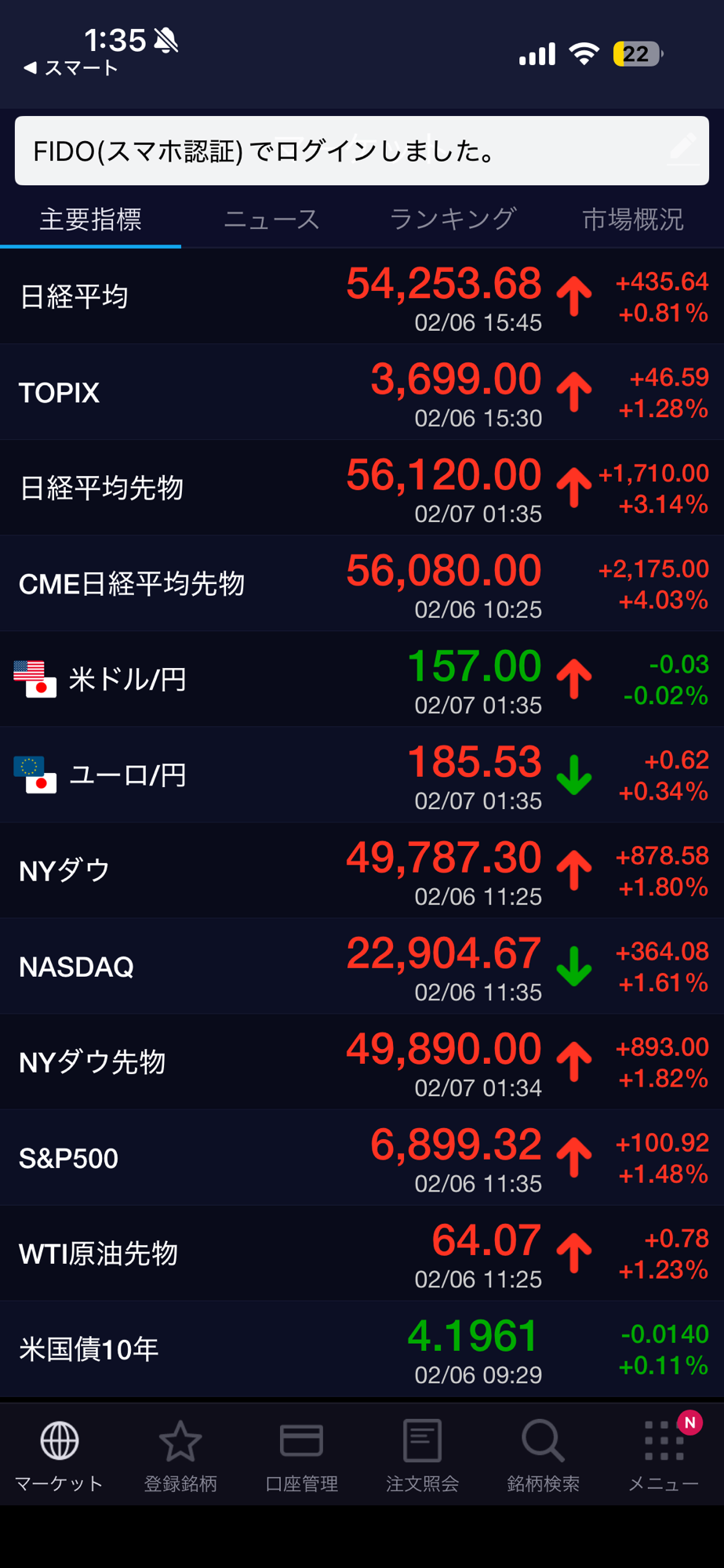
Task: View WTI原油先物 details
Action: pyautogui.click(x=362, y=1253)
